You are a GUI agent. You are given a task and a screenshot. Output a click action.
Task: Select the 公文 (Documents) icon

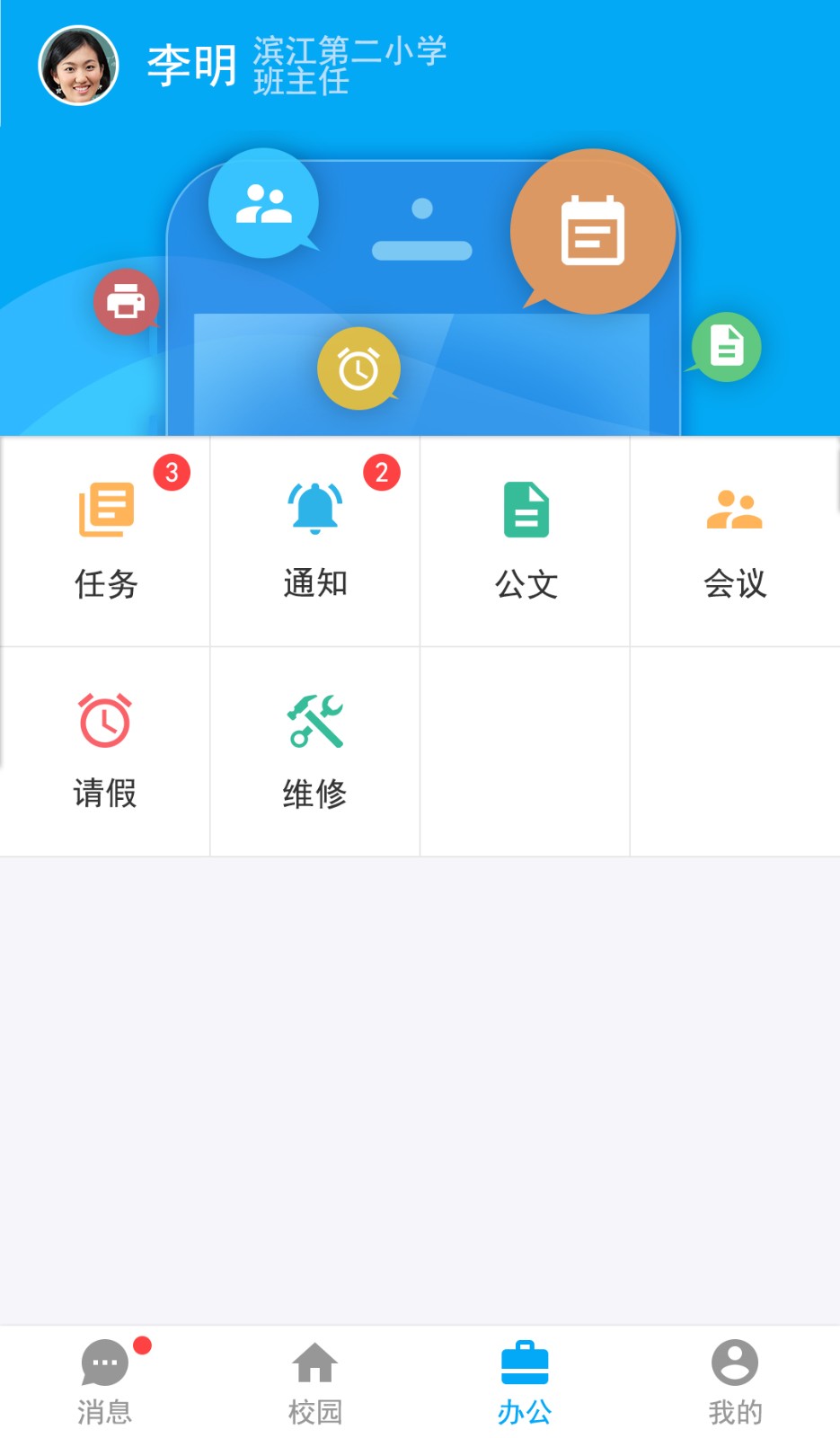click(525, 508)
